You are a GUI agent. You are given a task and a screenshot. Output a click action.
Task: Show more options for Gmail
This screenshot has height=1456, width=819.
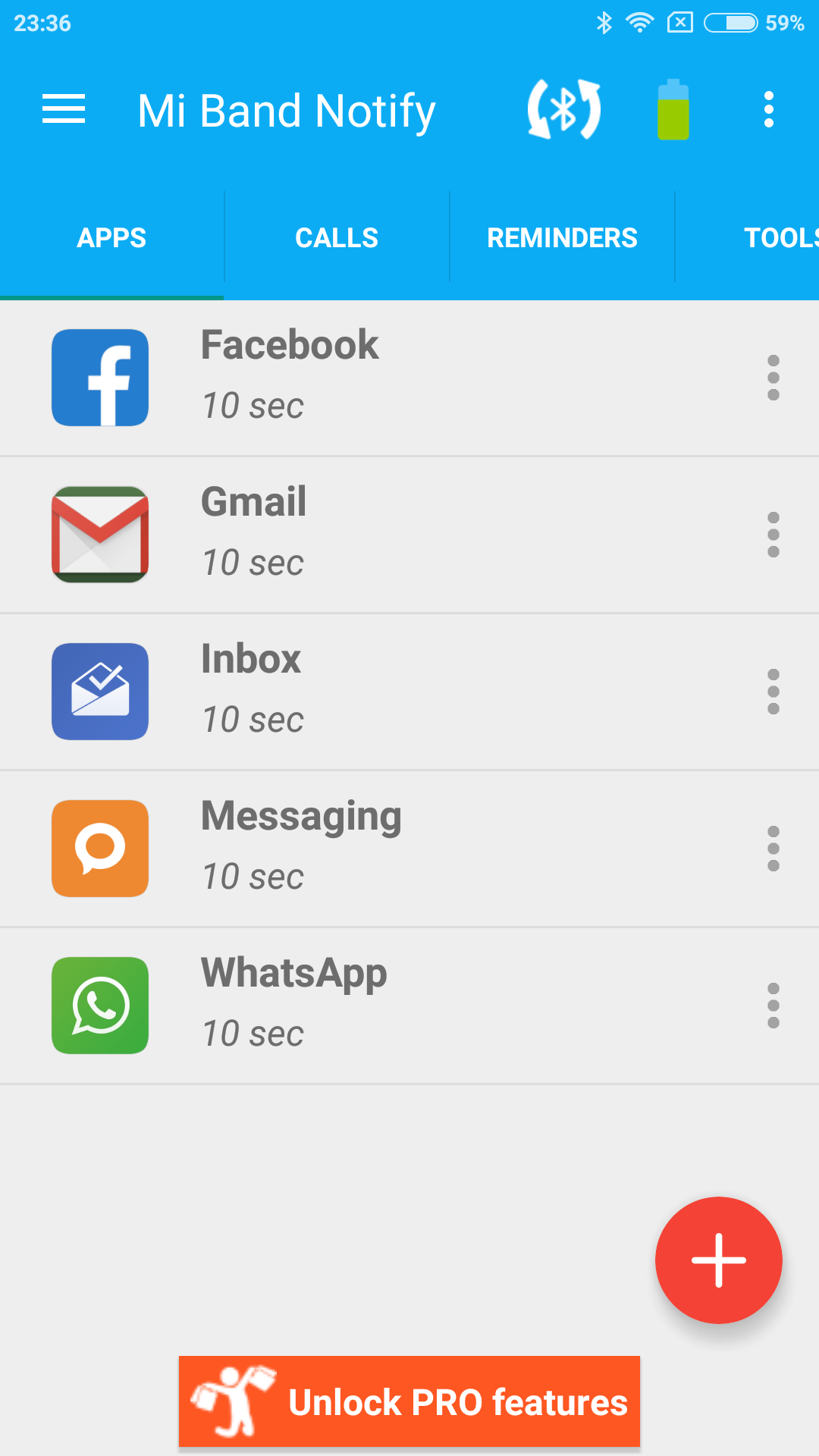pyautogui.click(x=773, y=535)
